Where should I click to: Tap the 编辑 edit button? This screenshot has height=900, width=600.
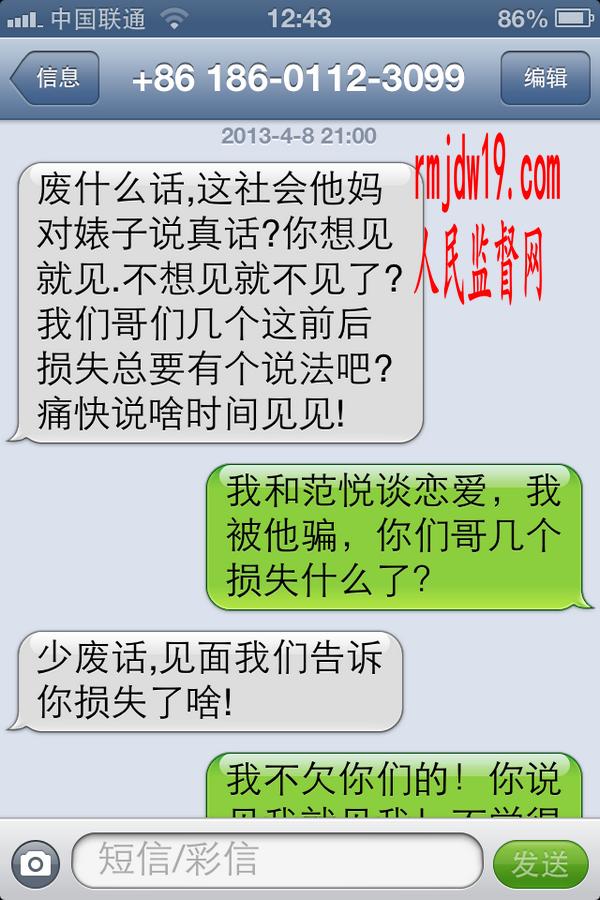pyautogui.click(x=545, y=78)
